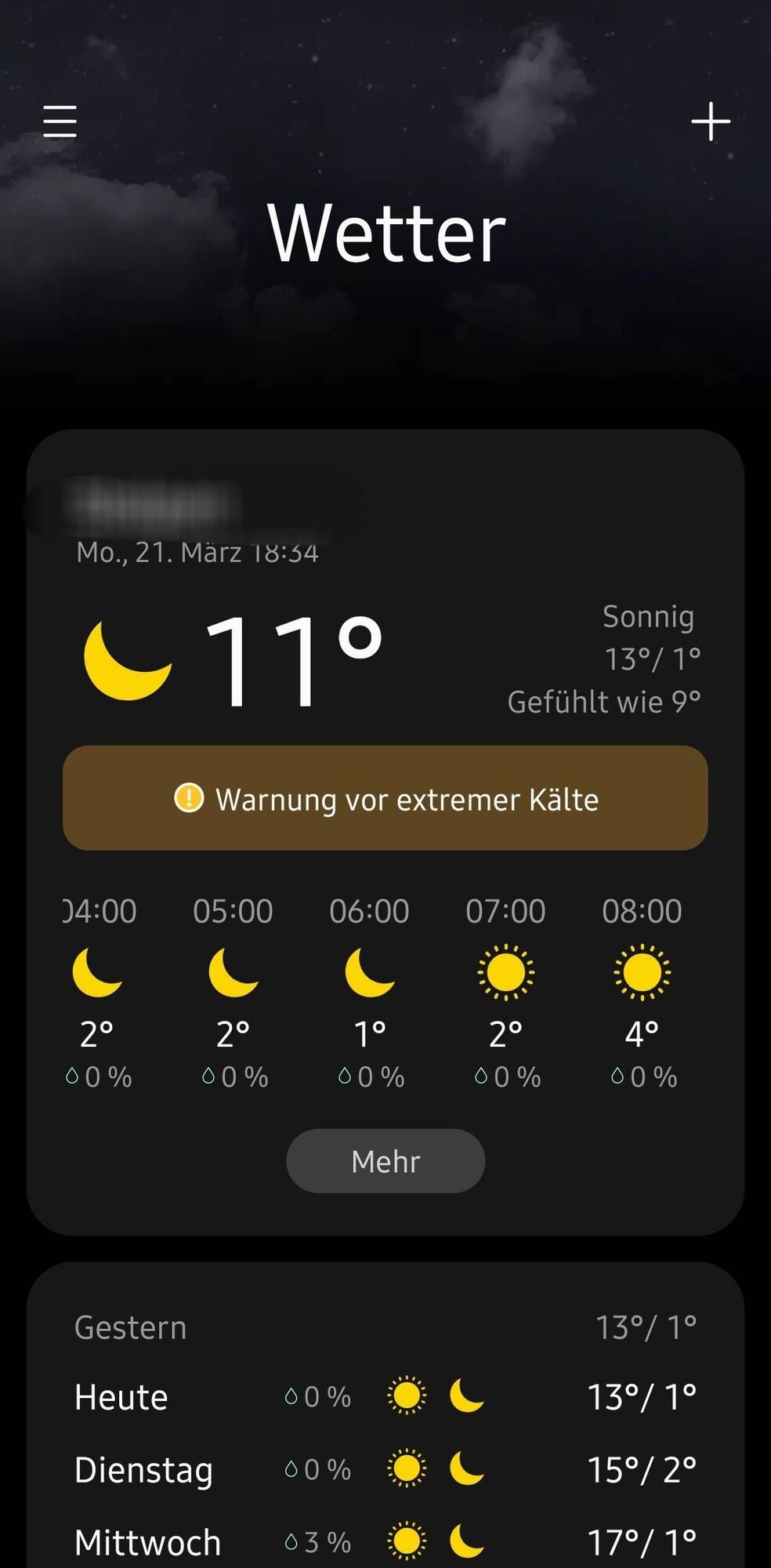Open the extreme cold warning banner
The image size is (771, 1568).
(385, 798)
